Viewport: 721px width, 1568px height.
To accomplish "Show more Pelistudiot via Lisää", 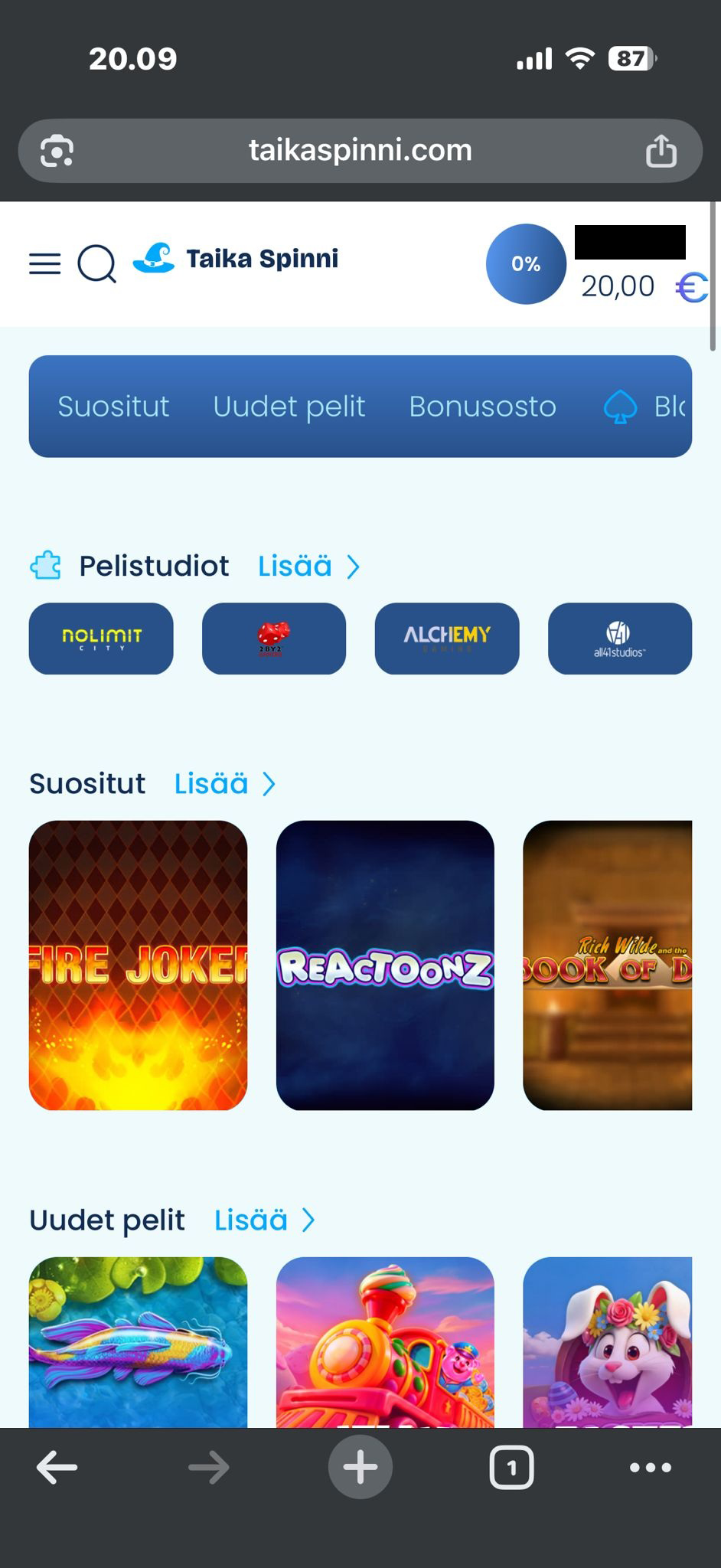I will (x=308, y=567).
